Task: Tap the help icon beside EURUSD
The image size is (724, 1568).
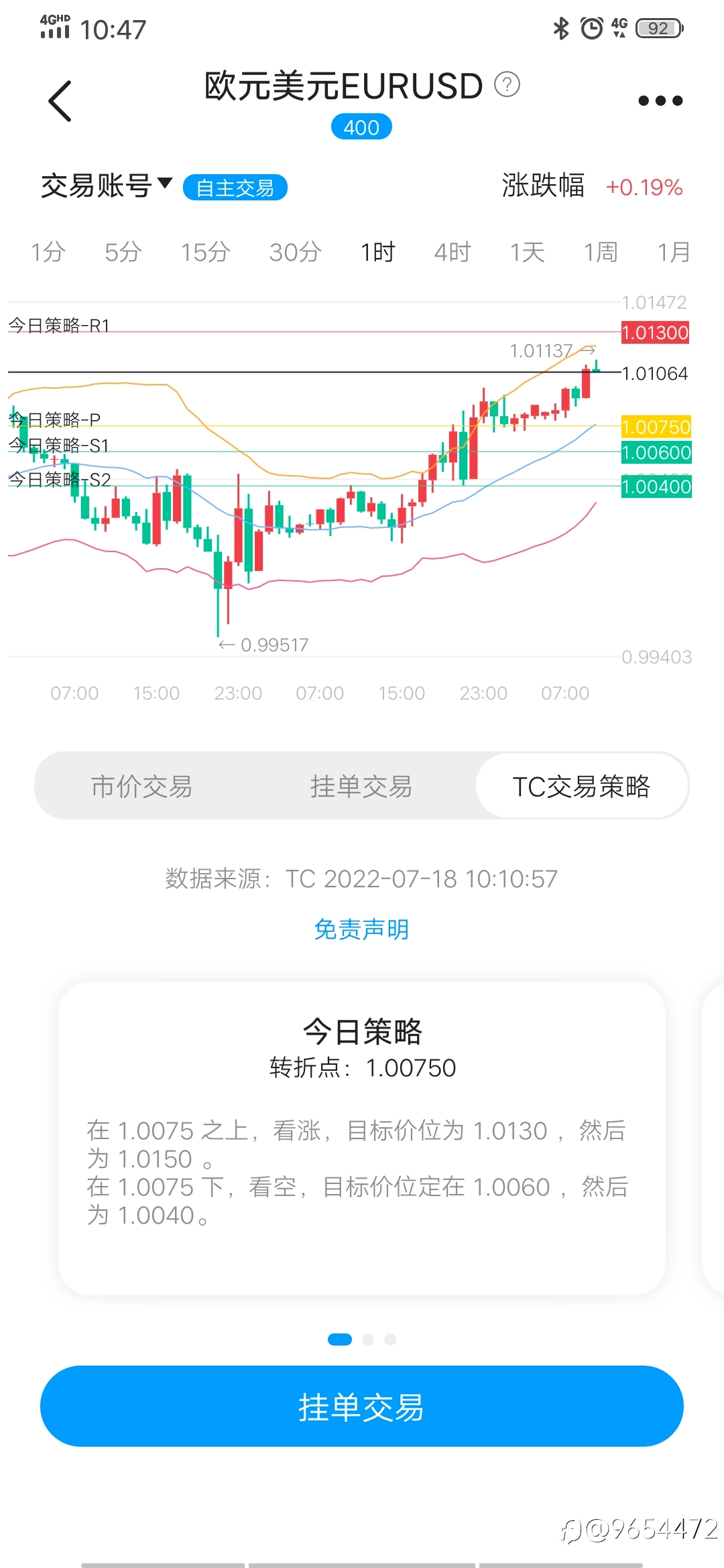Action: point(507,85)
